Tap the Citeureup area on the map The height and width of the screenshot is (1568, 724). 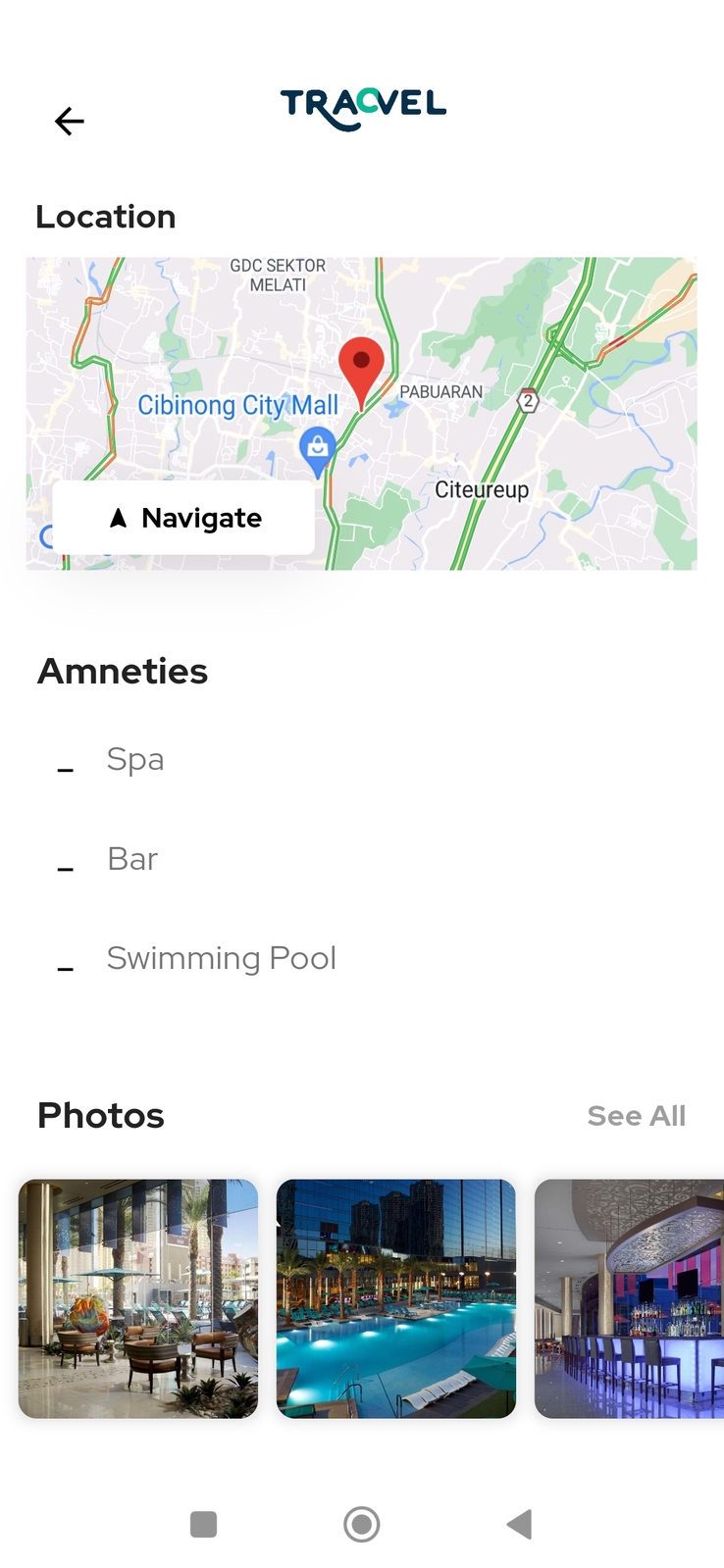point(482,489)
